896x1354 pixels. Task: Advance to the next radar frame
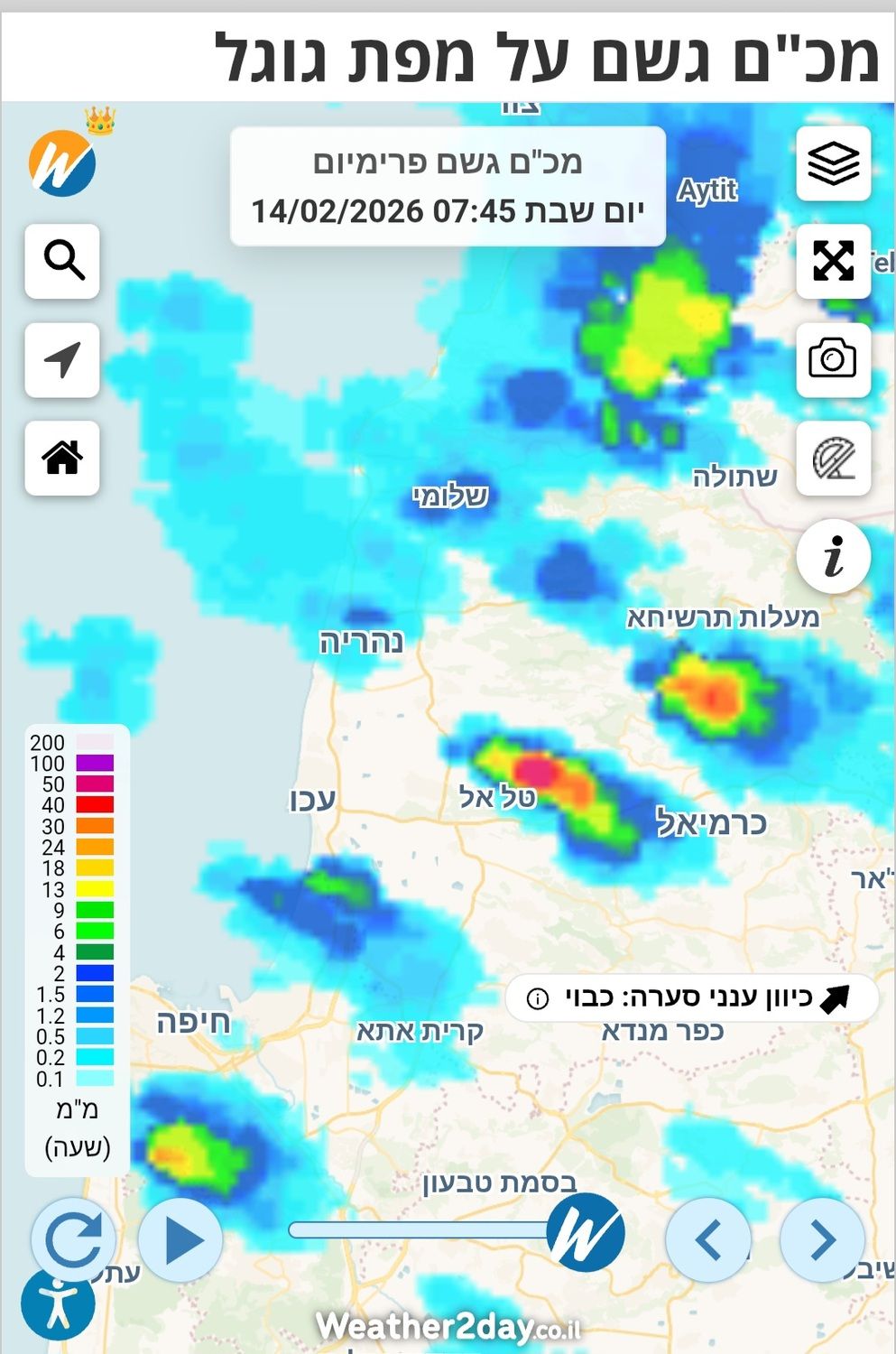coord(822,1239)
